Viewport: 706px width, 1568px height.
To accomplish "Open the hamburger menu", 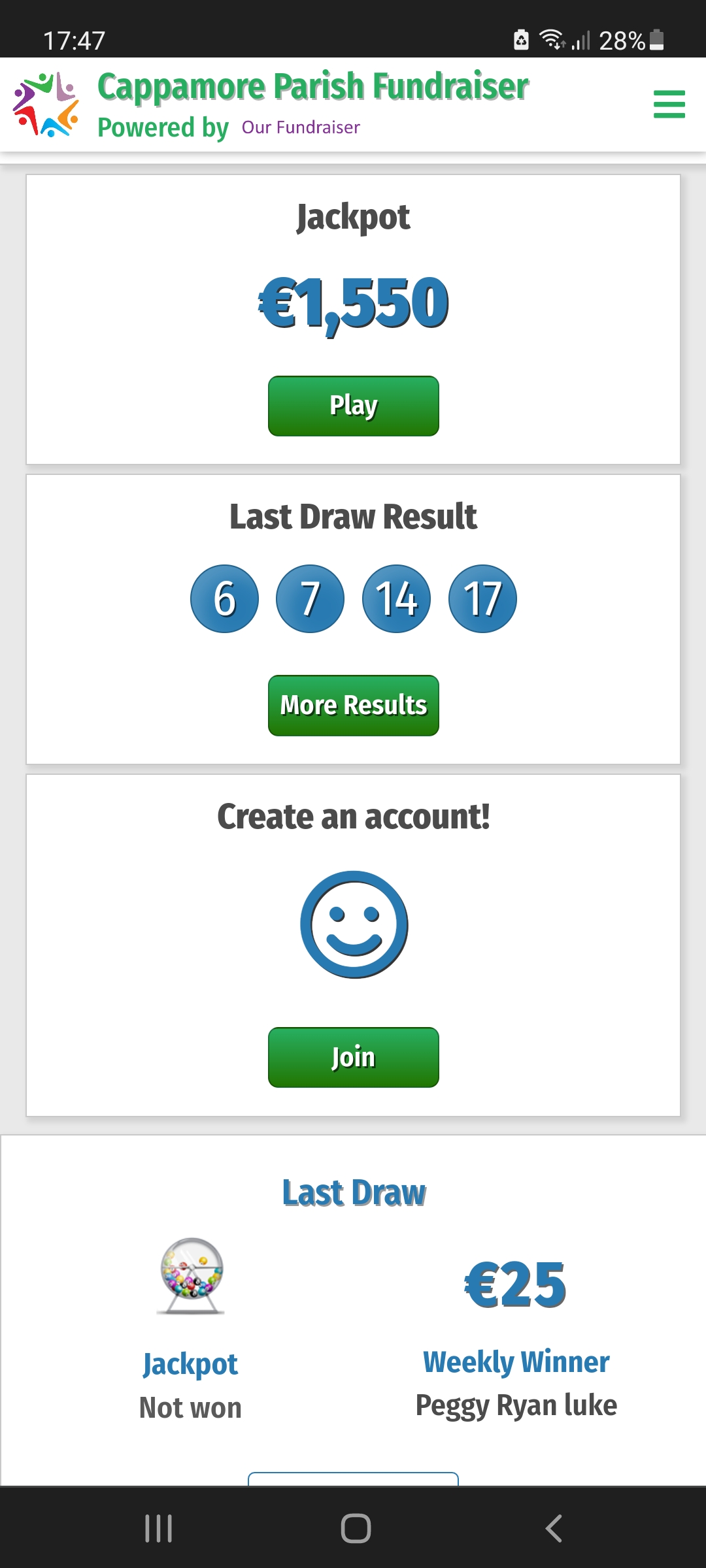I will click(669, 105).
